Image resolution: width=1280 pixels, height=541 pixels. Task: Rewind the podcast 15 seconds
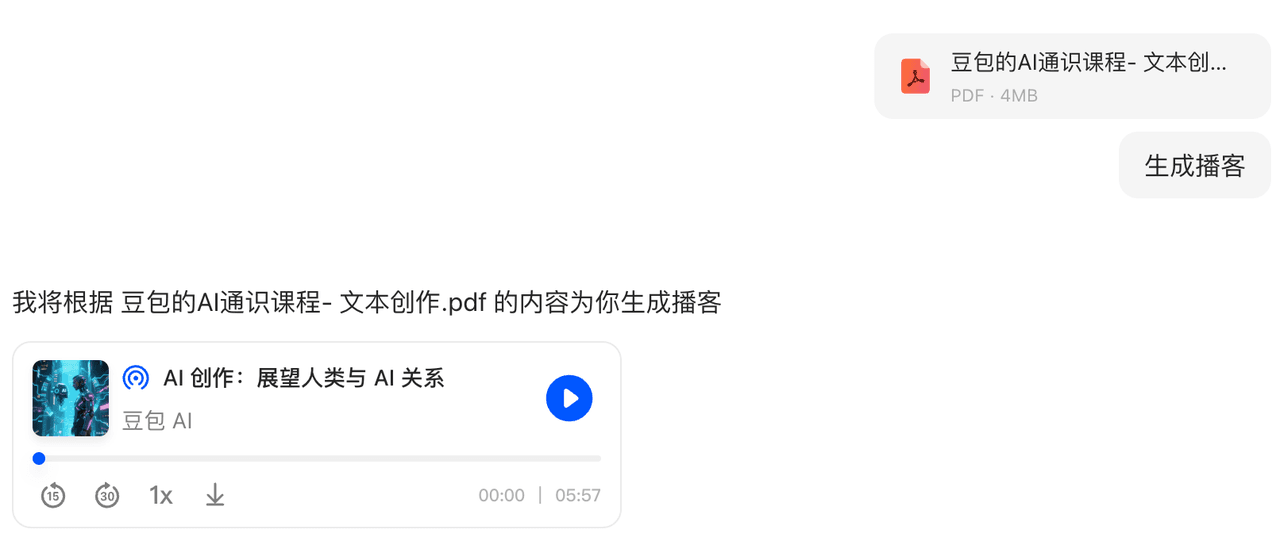point(53,495)
